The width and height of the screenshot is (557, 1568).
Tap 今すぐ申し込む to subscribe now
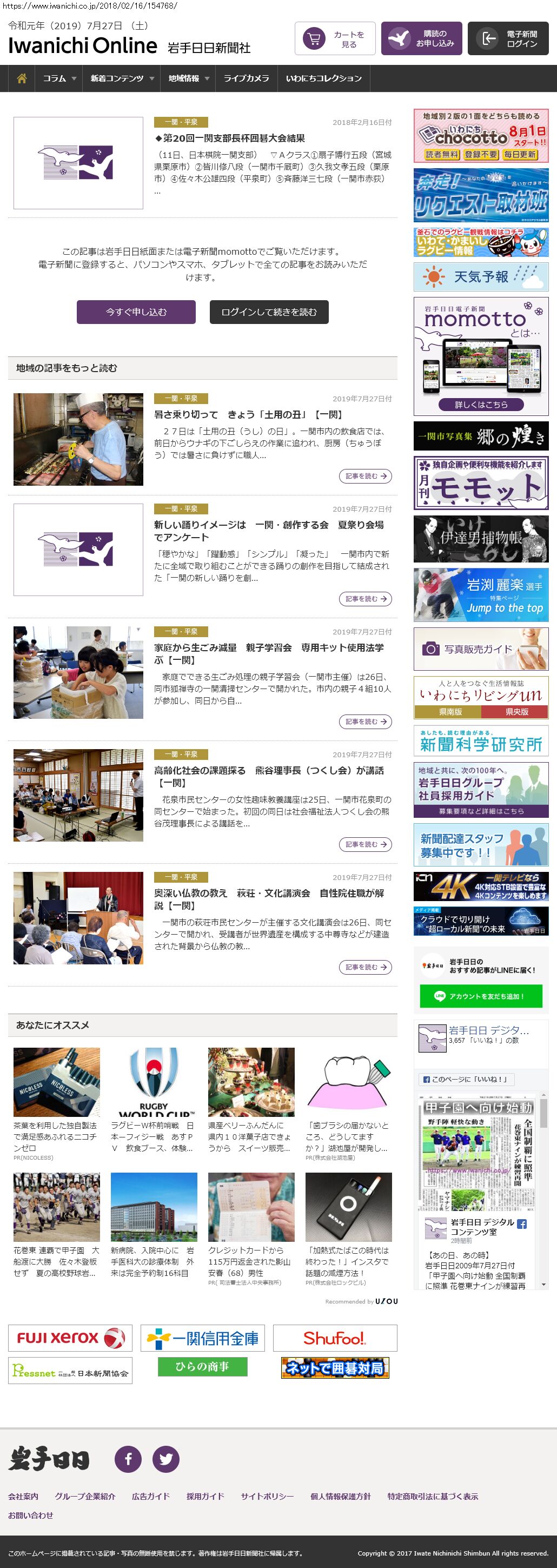tap(136, 312)
